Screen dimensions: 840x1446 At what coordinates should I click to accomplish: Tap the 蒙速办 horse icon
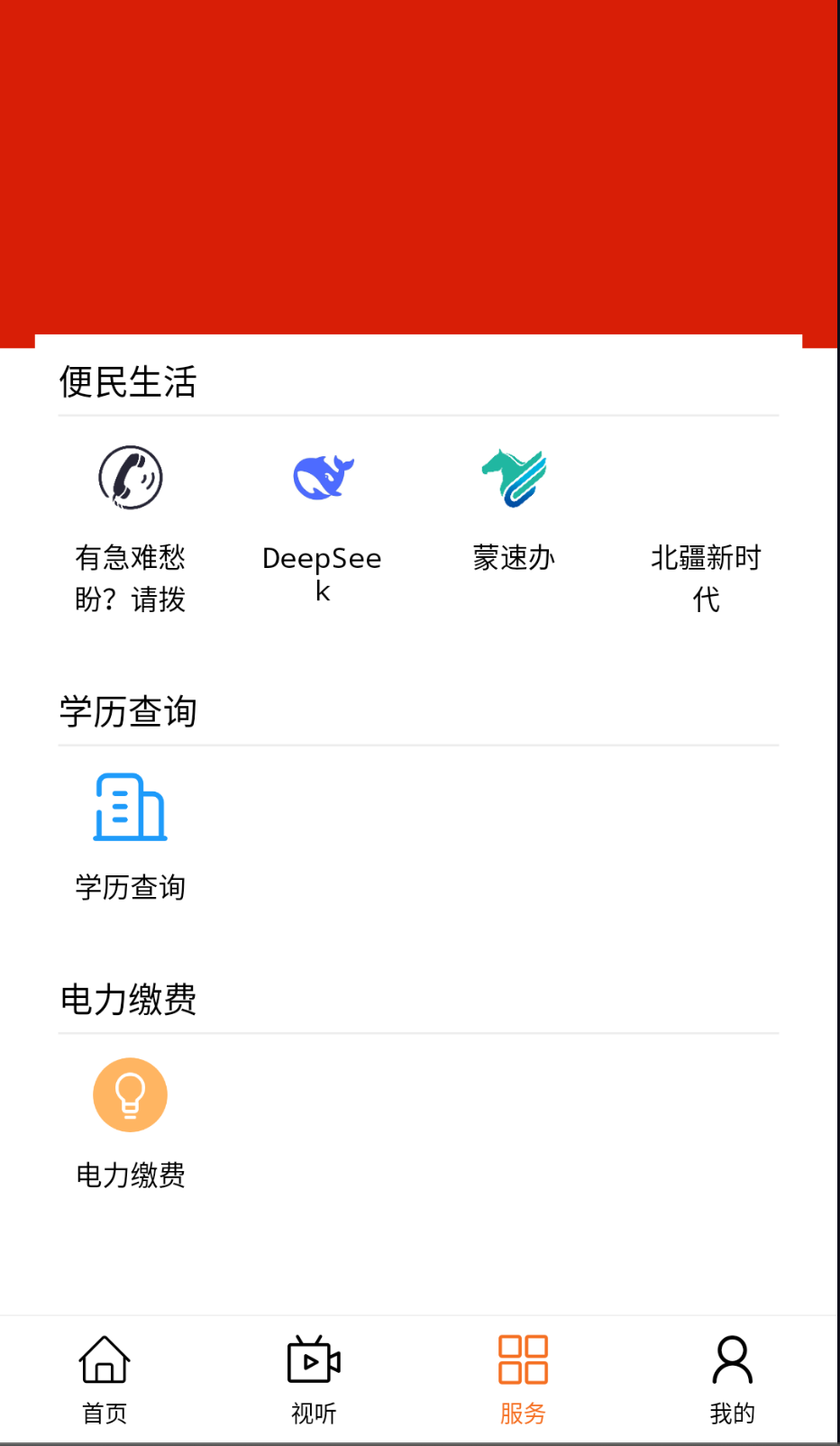(514, 478)
